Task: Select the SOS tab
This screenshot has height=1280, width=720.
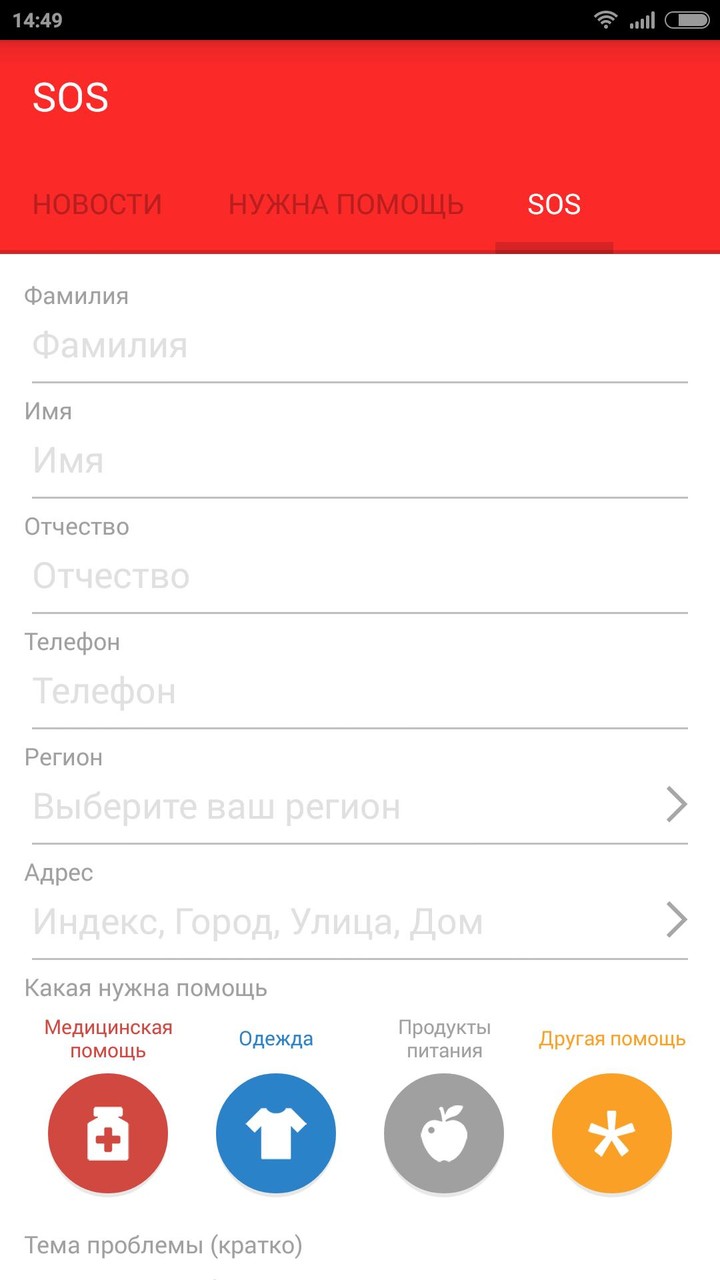Action: [554, 205]
